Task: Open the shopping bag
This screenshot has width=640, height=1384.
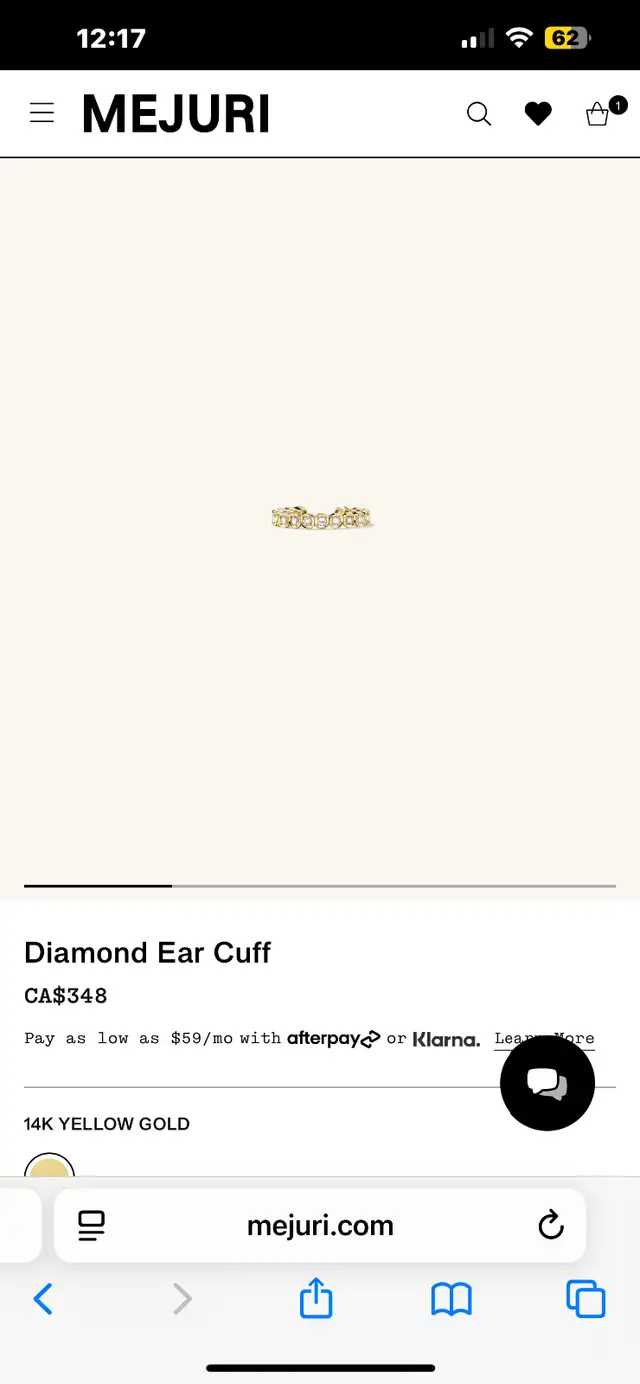Action: click(598, 114)
